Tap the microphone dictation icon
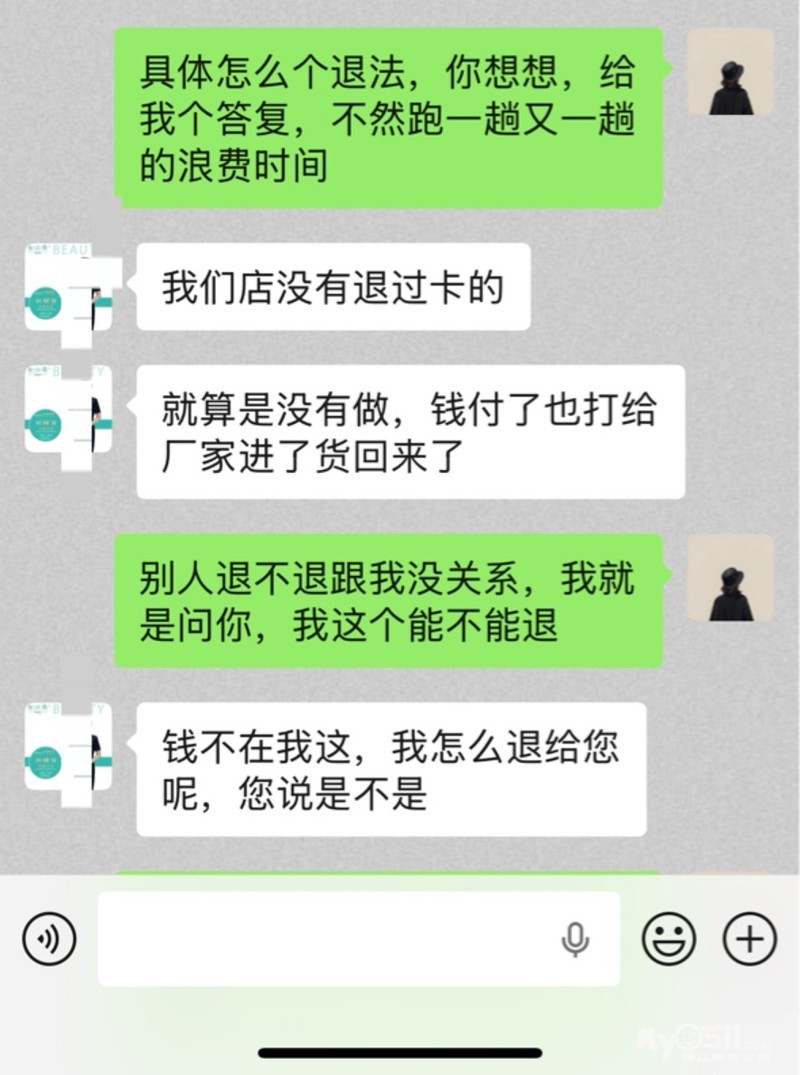The image size is (800, 1075). [x=574, y=939]
